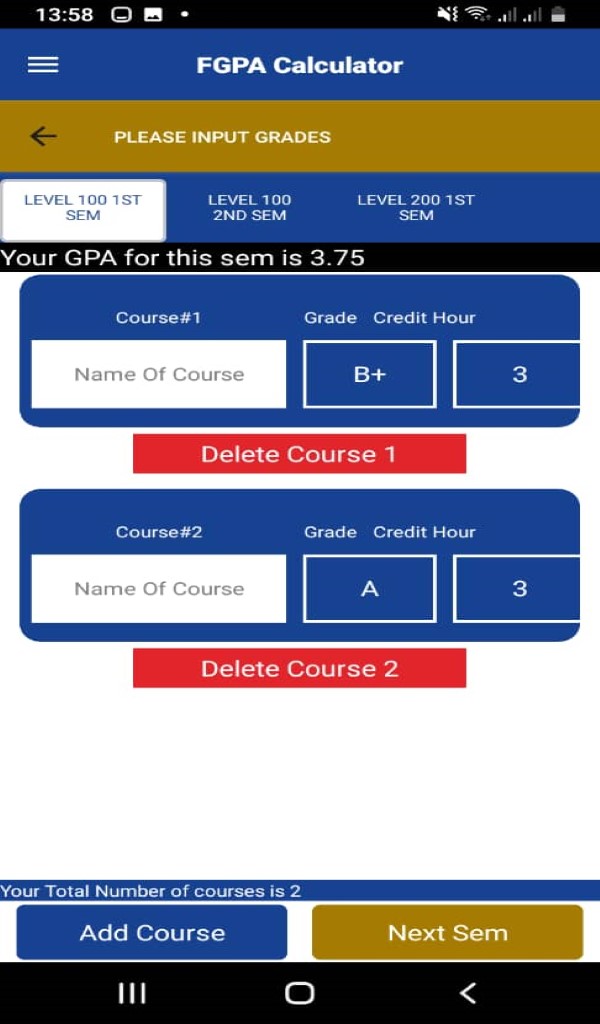The height and width of the screenshot is (1024, 600).
Task: Switch to Level 100 1st Sem tab
Action: tap(83, 208)
